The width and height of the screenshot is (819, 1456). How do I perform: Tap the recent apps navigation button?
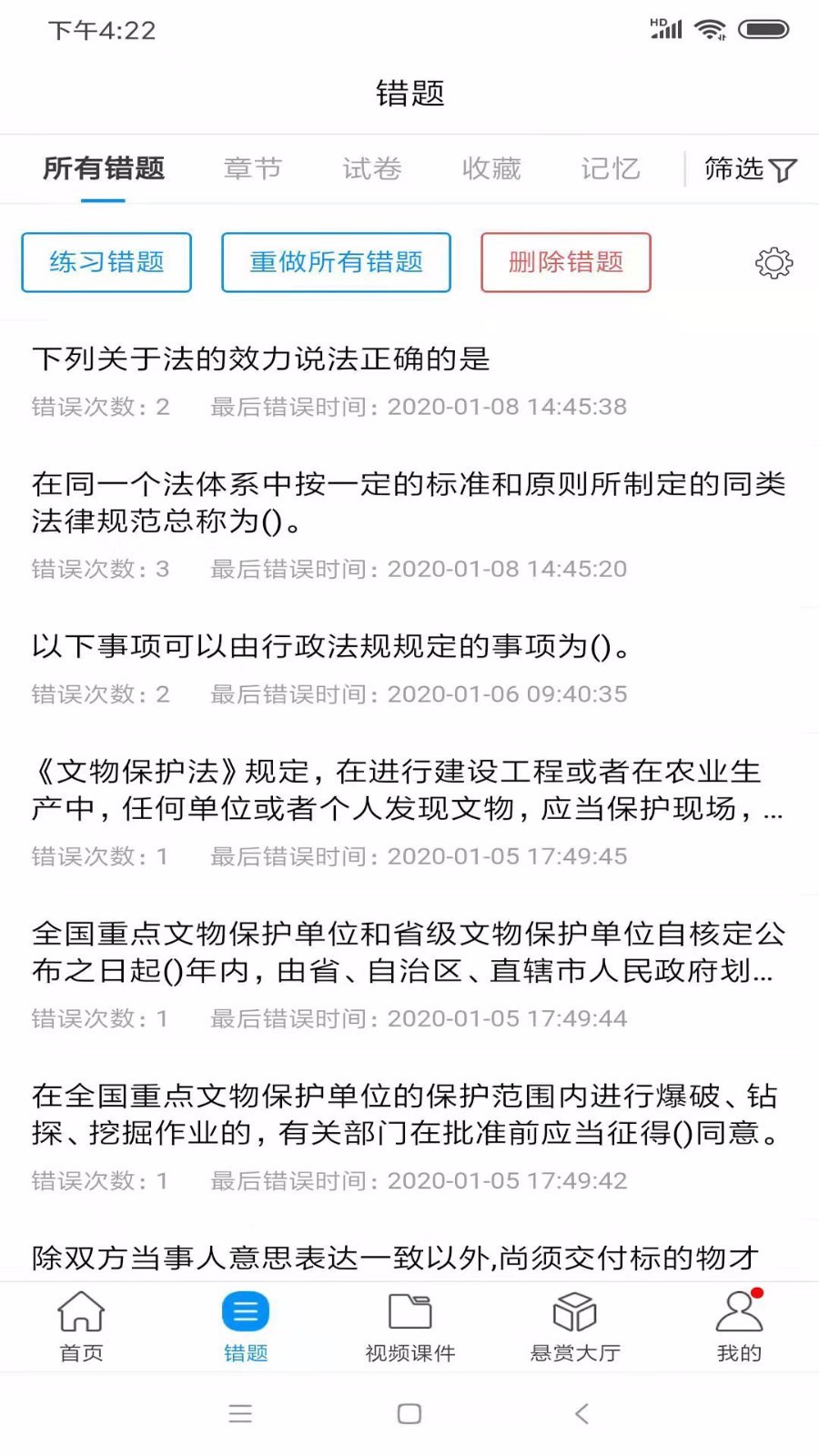(x=240, y=1413)
